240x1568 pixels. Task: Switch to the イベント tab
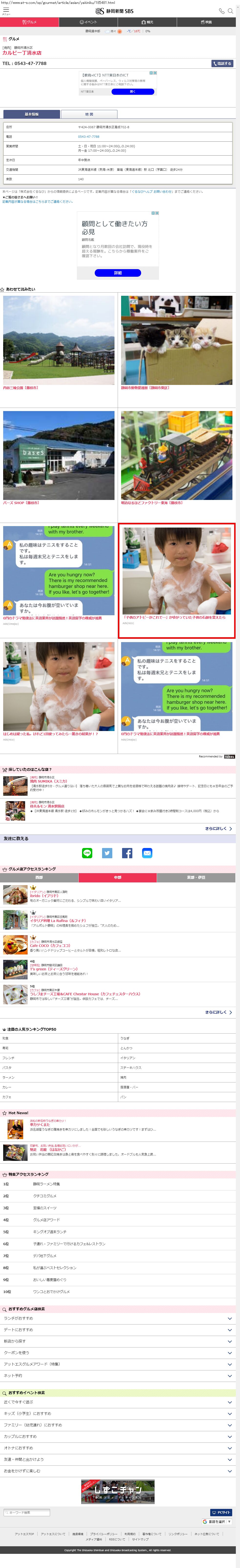coord(88,22)
